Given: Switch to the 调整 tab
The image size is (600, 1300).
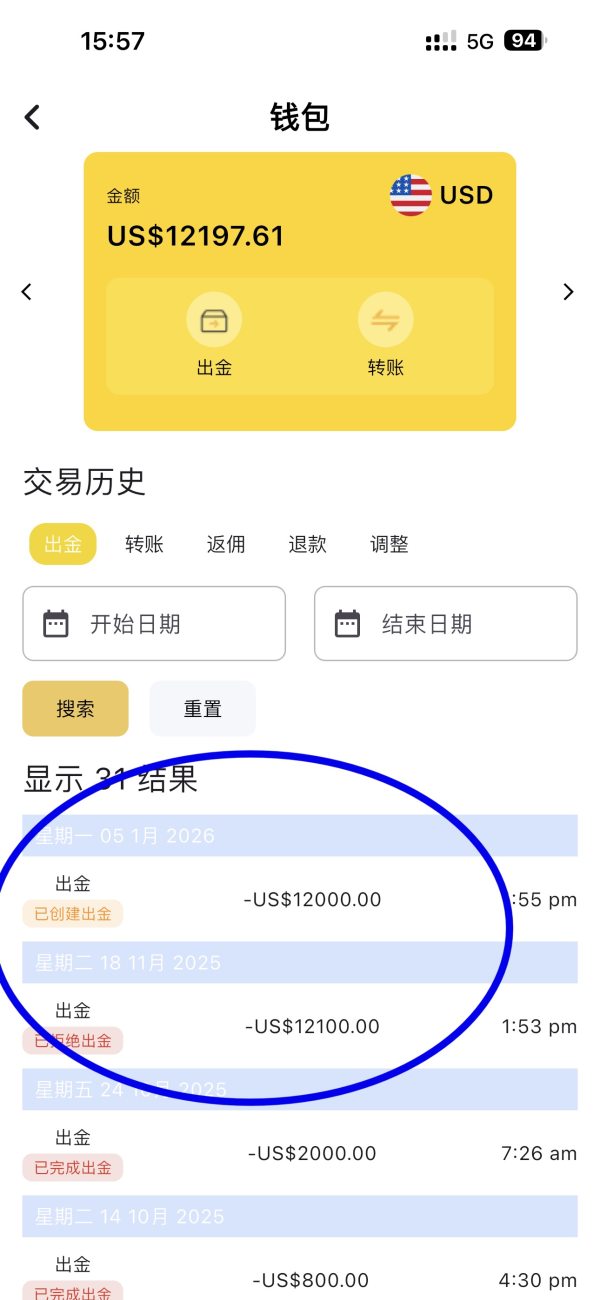Looking at the screenshot, I should click(389, 544).
